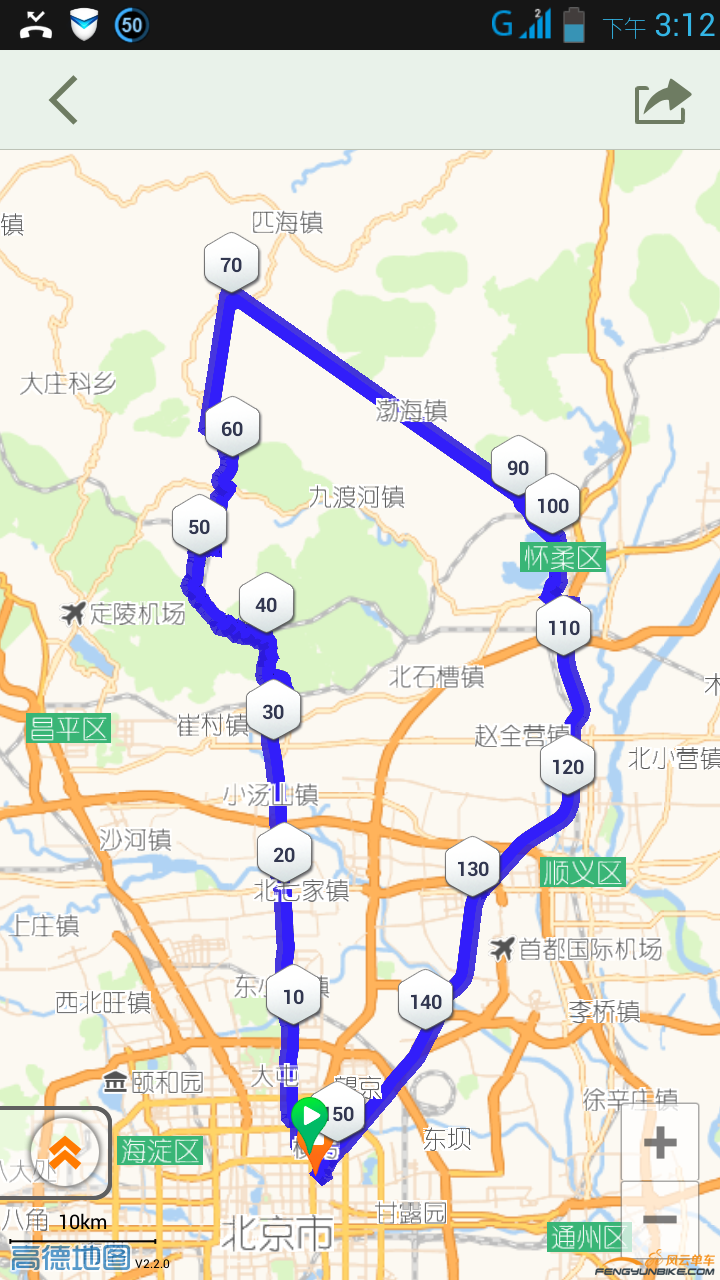Share the route via top-right share icon
This screenshot has width=720, height=1280.
[660, 100]
